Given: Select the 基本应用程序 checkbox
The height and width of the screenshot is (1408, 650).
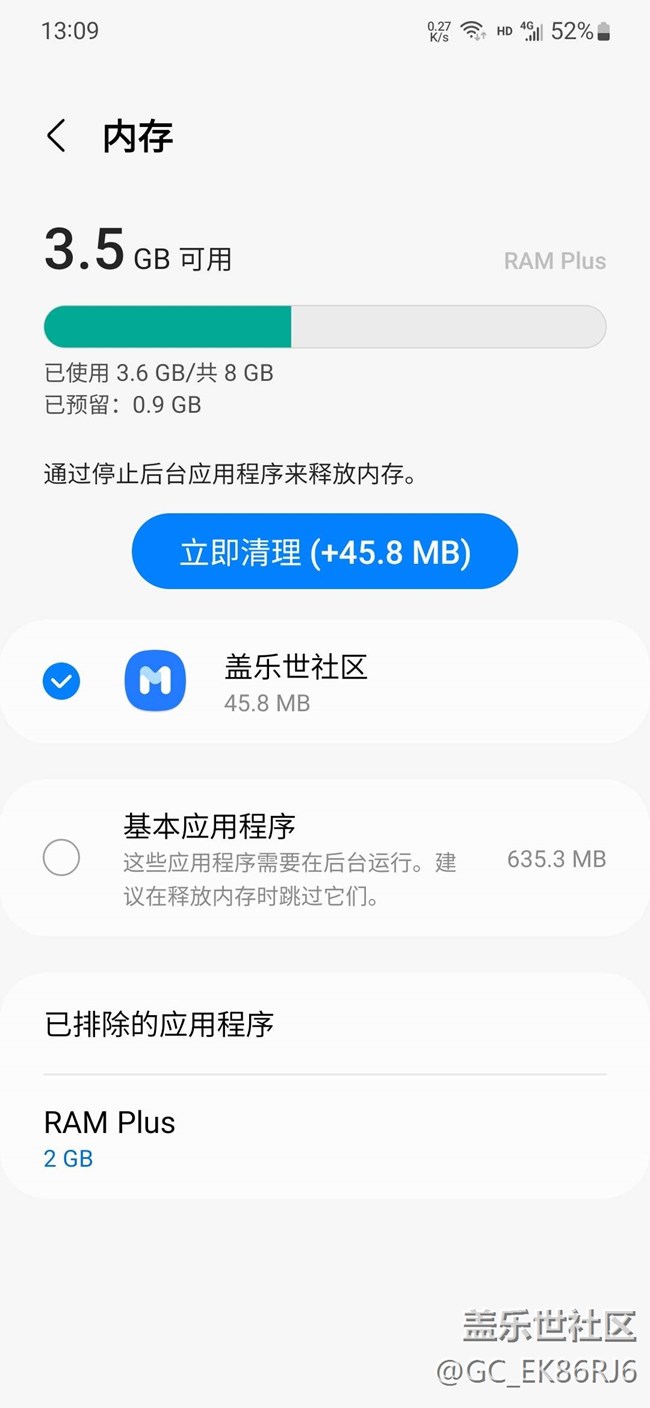Looking at the screenshot, I should (61, 857).
